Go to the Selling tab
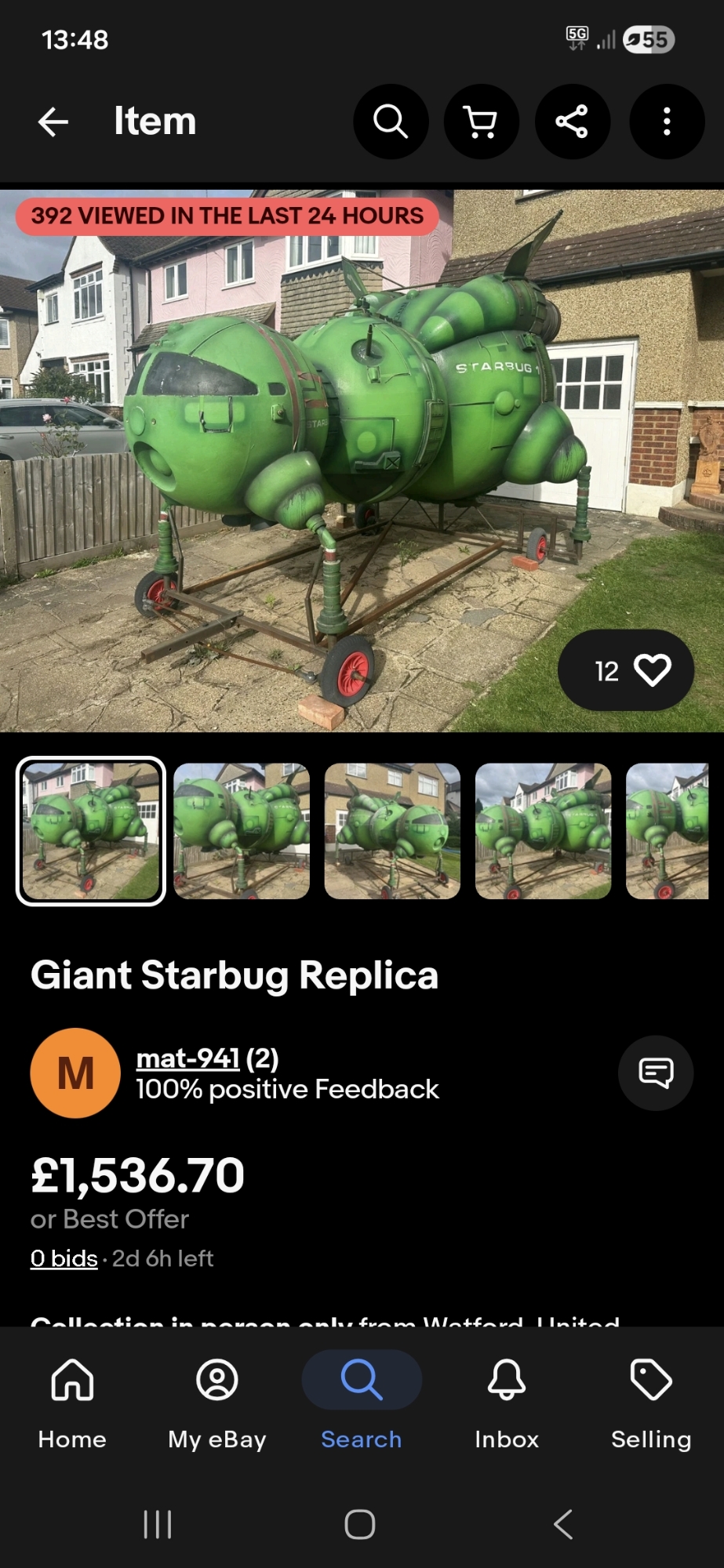 [651, 1403]
